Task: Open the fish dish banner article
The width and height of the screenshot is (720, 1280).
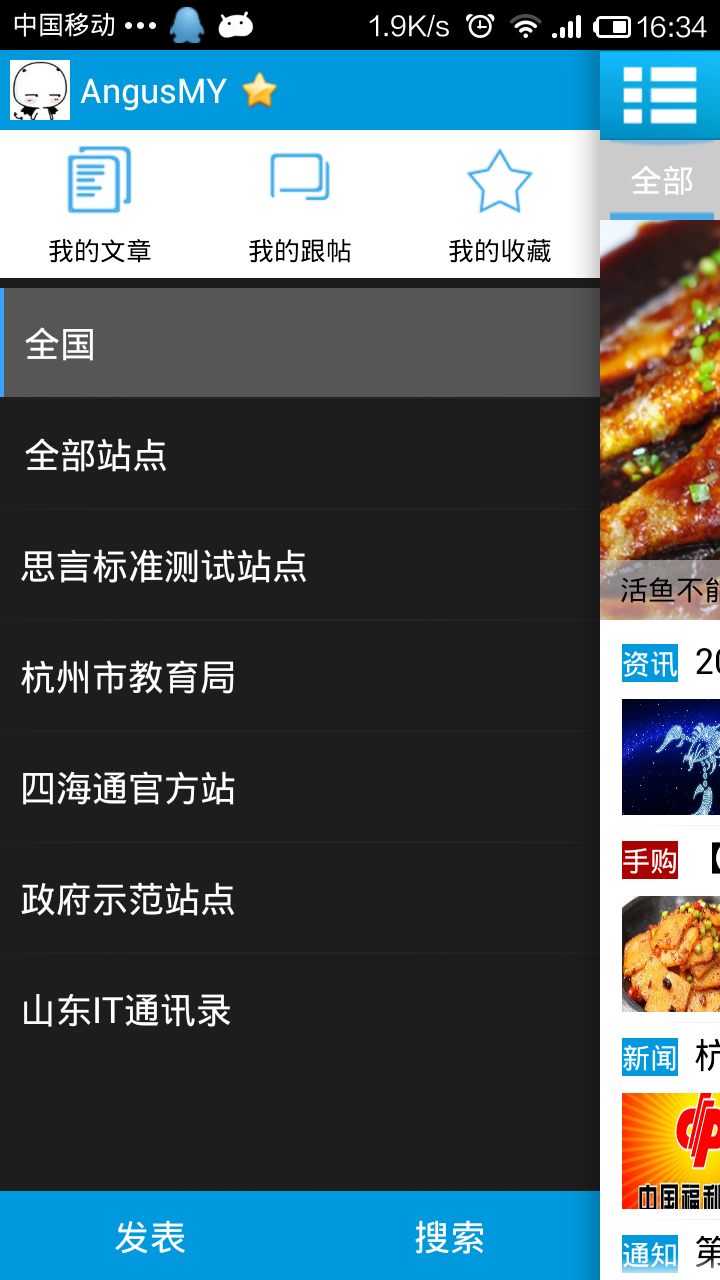Action: point(660,420)
